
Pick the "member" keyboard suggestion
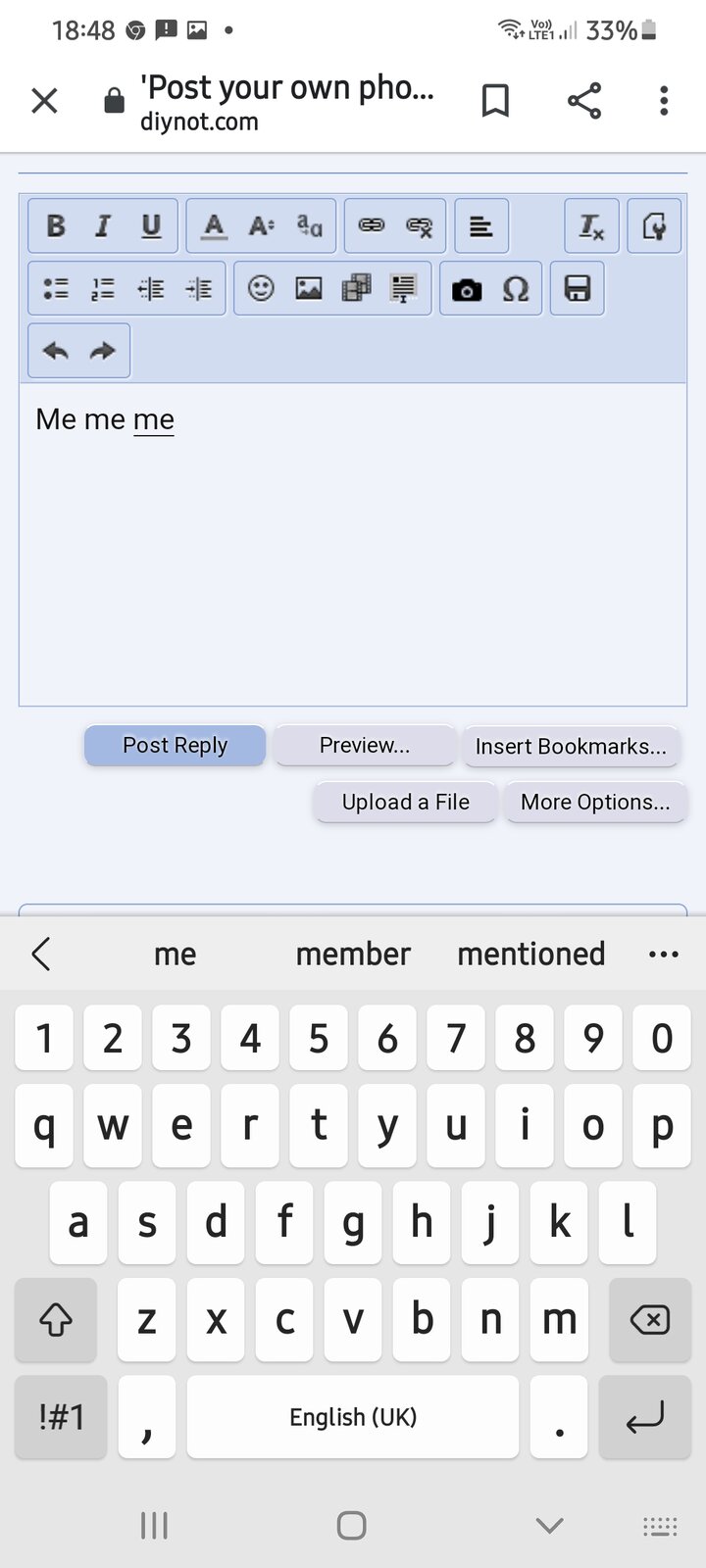353,954
